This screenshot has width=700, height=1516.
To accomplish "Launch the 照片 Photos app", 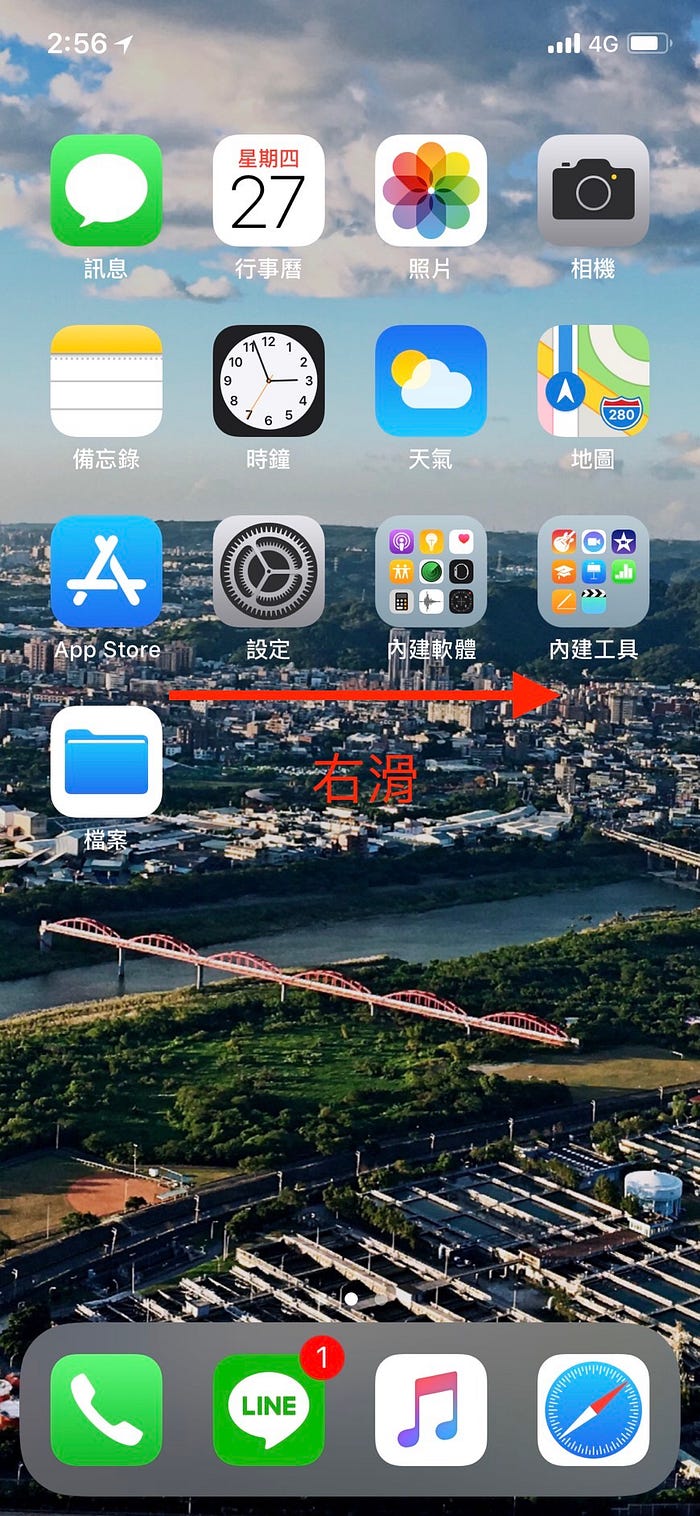I will click(x=430, y=190).
